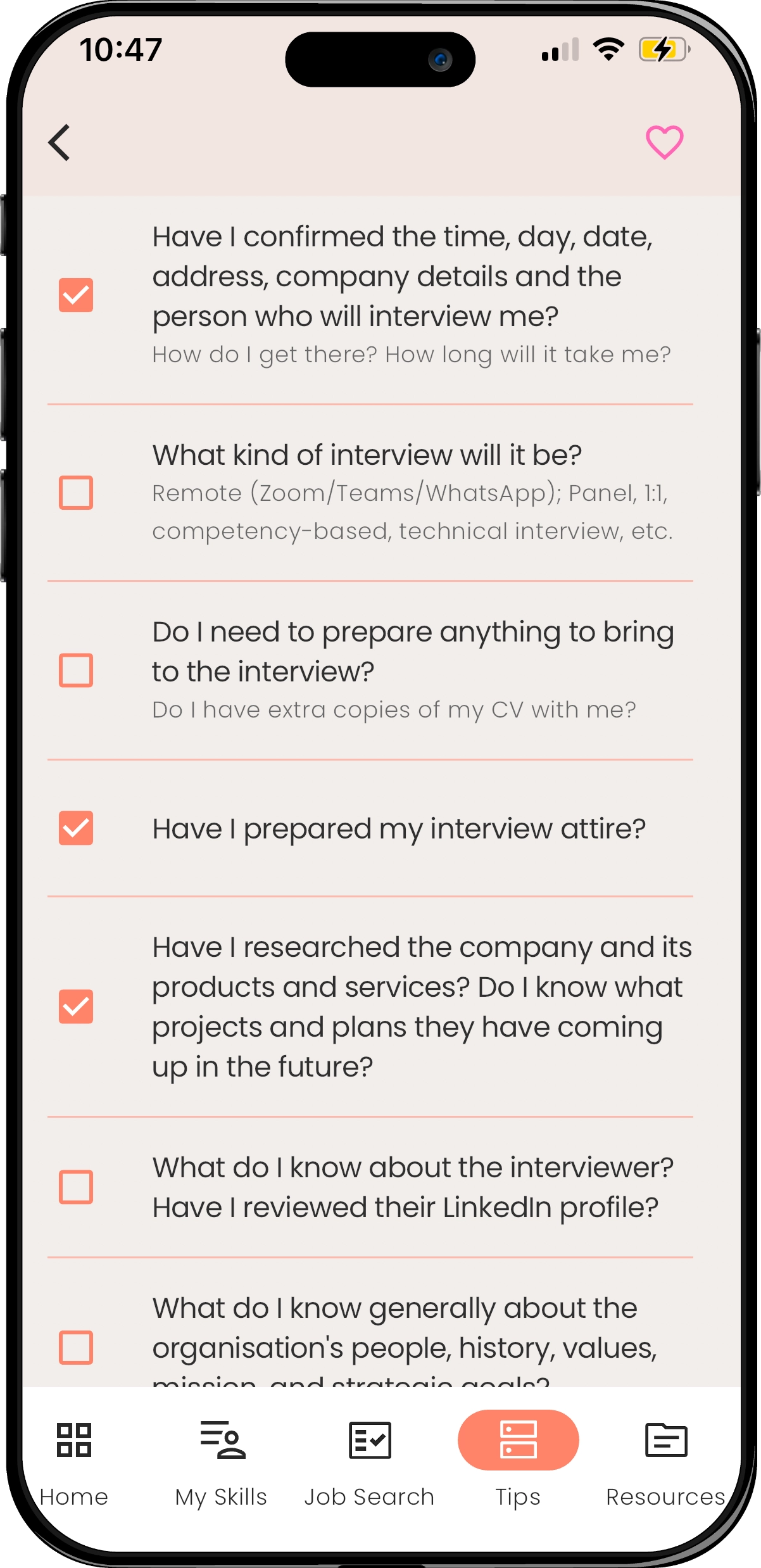Check the 'What kind of interview' item
Image resolution: width=761 pixels, height=1568 pixels.
(x=76, y=493)
